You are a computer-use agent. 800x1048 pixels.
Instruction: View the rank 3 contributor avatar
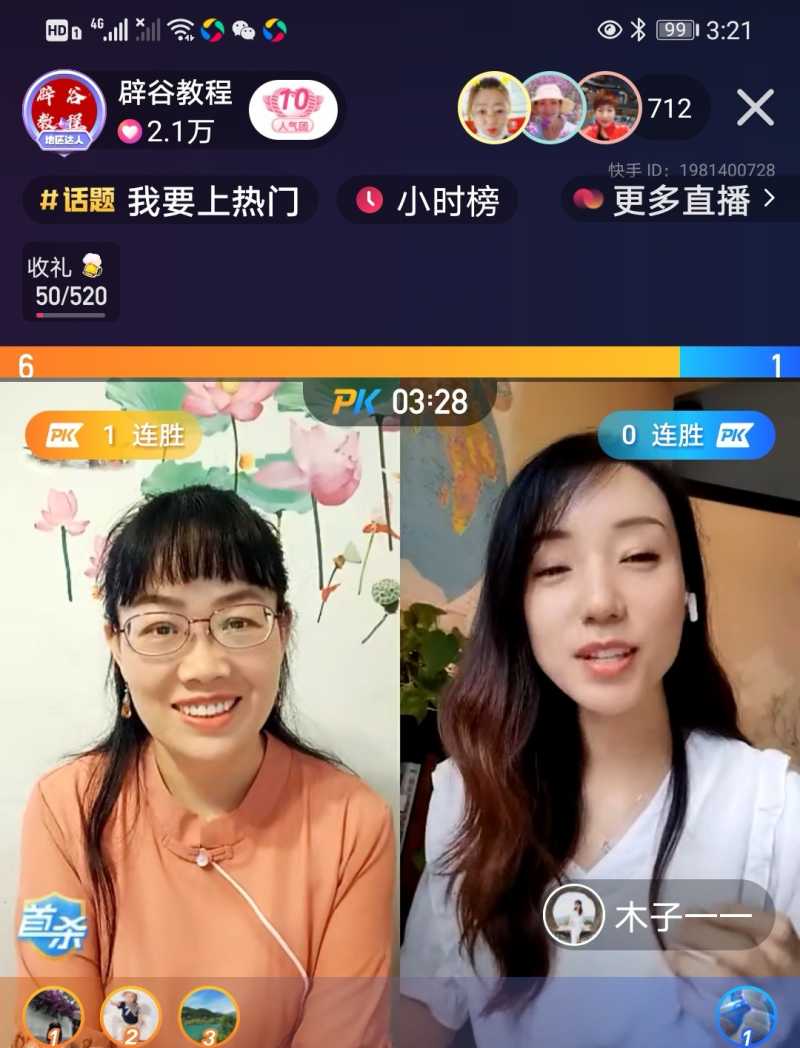(x=208, y=1016)
